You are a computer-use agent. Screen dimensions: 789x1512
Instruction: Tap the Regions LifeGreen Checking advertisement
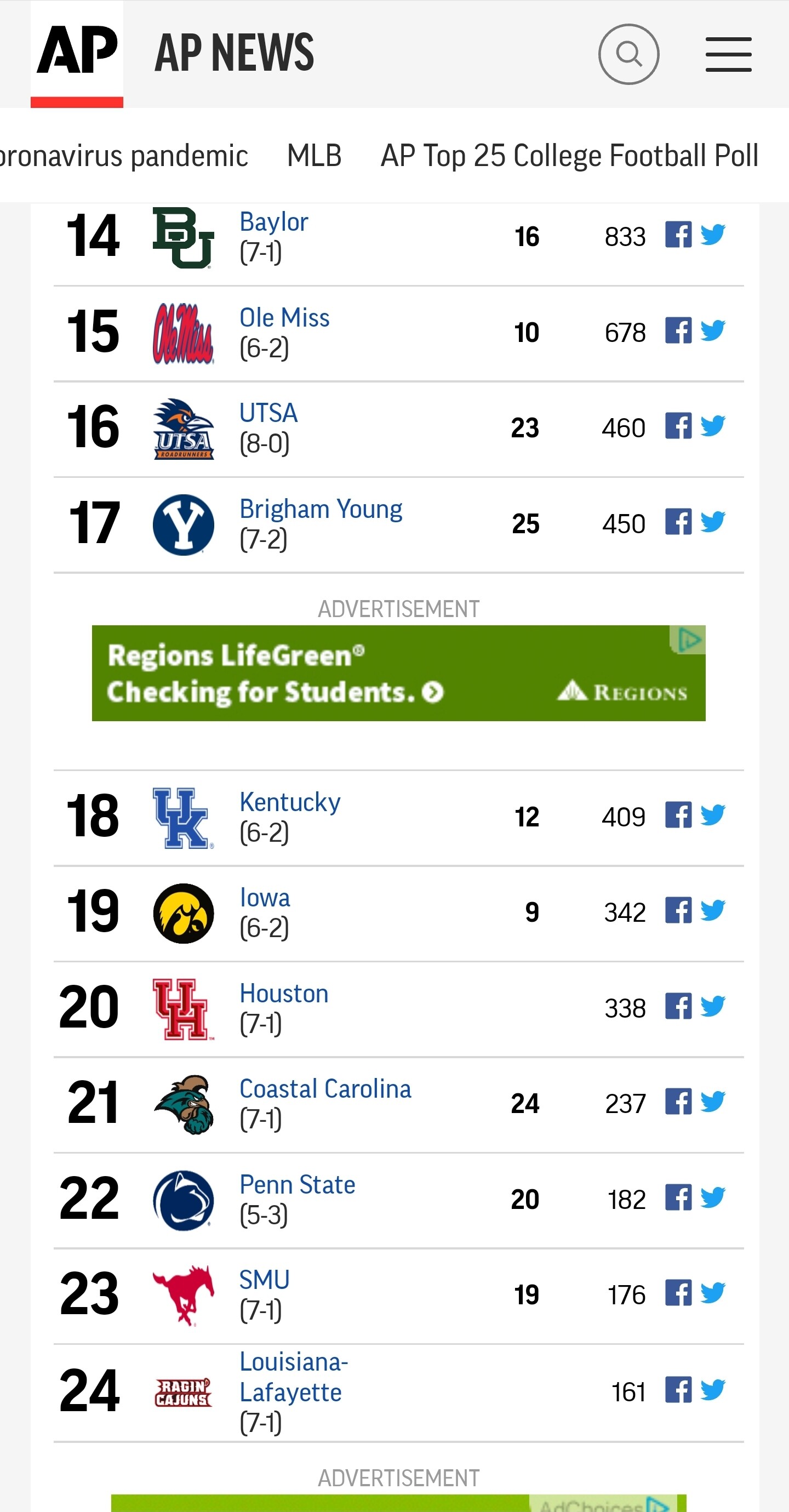coord(398,672)
